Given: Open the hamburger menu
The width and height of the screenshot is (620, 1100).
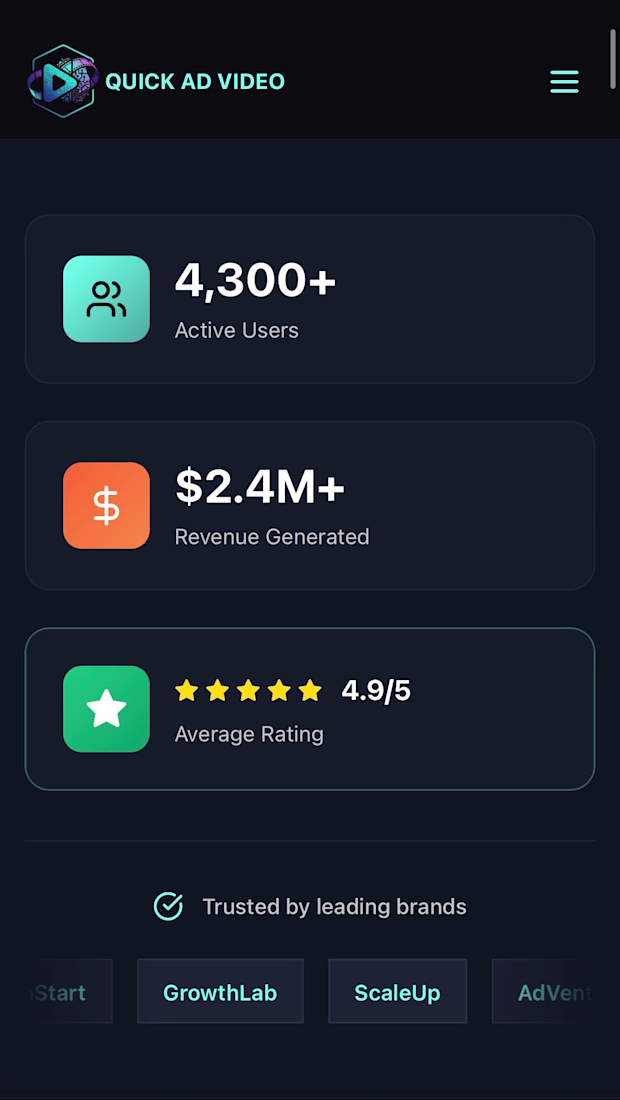Looking at the screenshot, I should 564,81.
